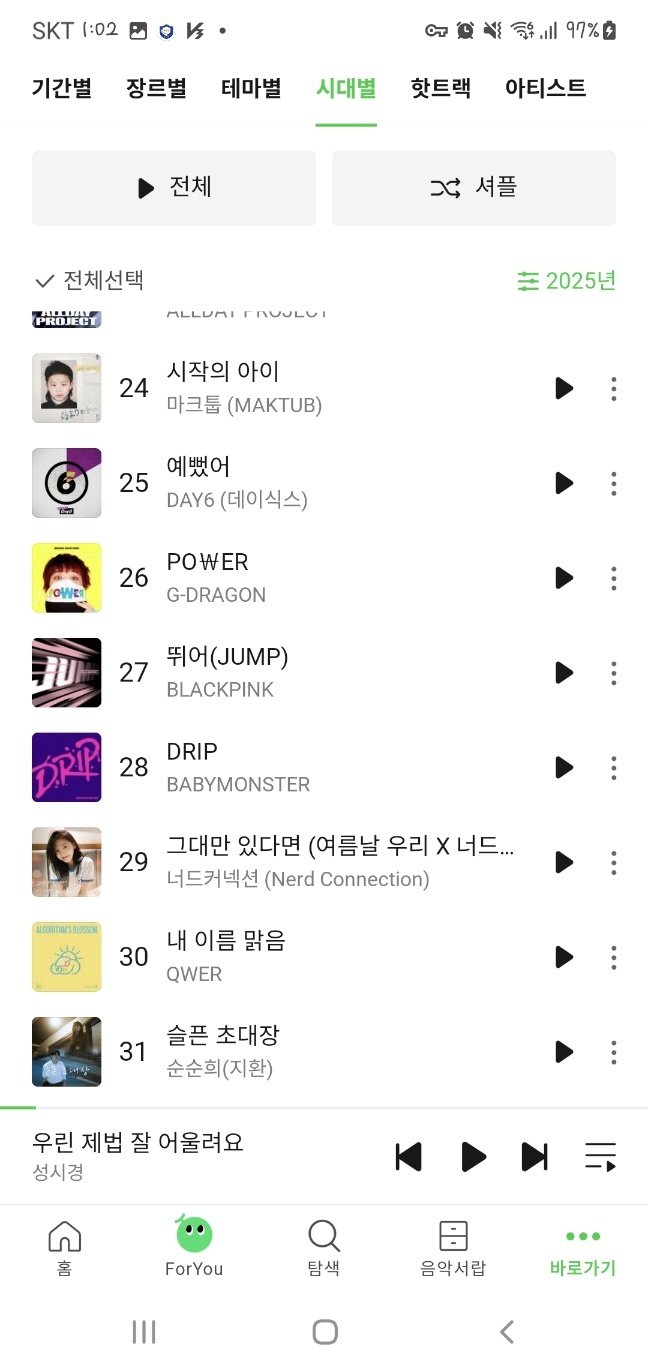The image size is (648, 1368).
Task: Open the 핫트랙 tab
Action: tap(440, 88)
